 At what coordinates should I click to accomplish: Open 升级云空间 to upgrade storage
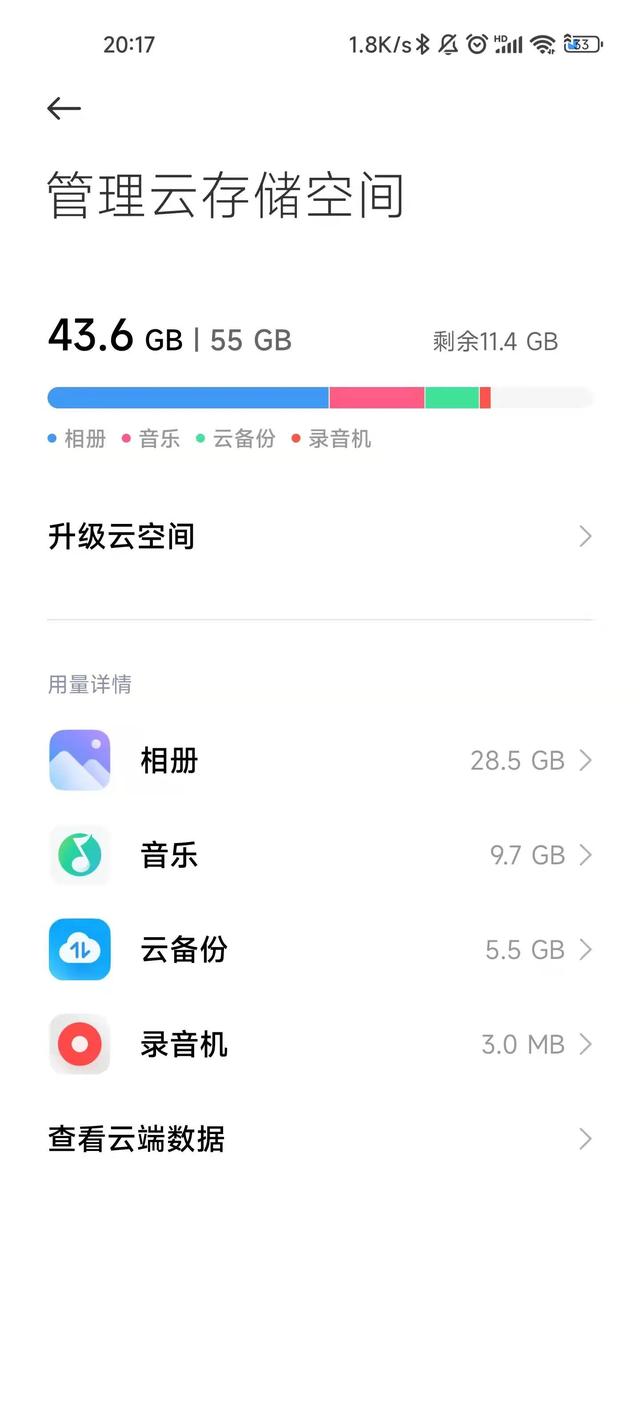[x=320, y=537]
